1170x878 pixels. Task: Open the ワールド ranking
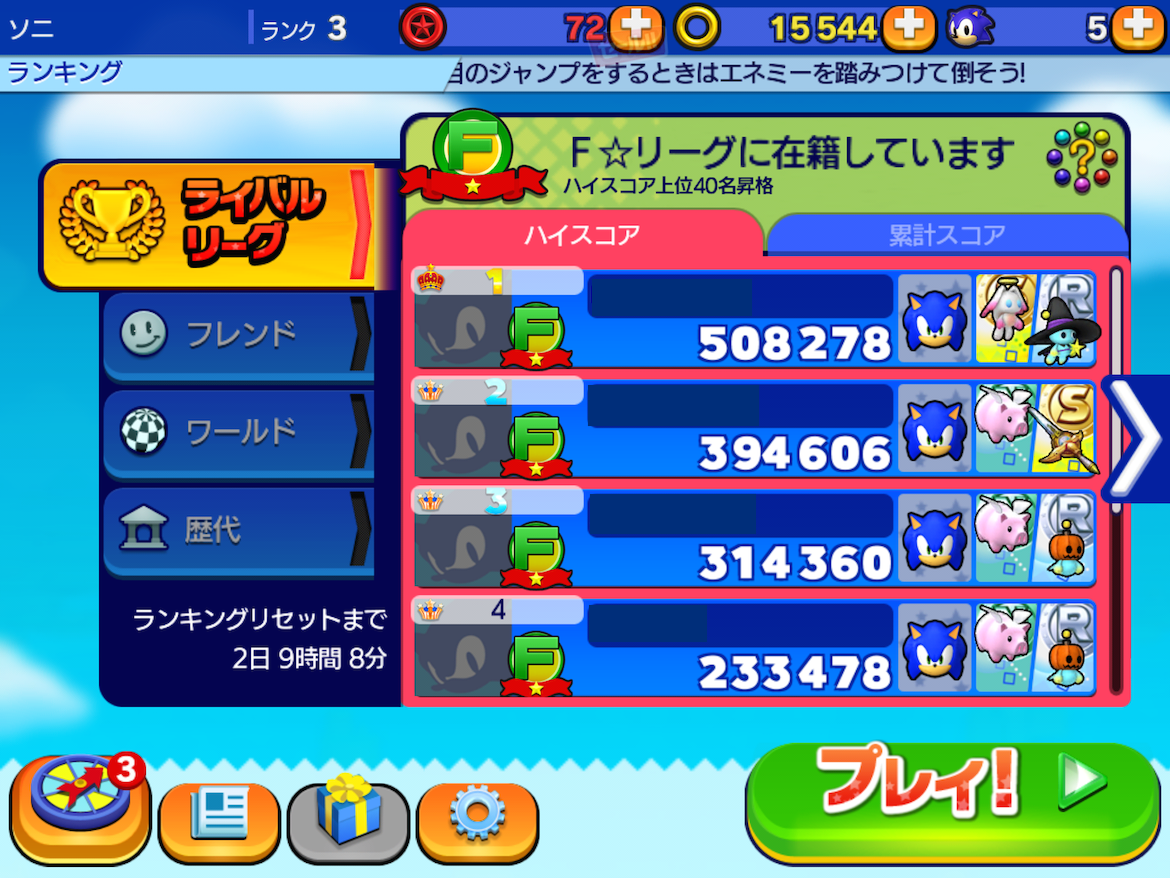pyautogui.click(x=239, y=432)
